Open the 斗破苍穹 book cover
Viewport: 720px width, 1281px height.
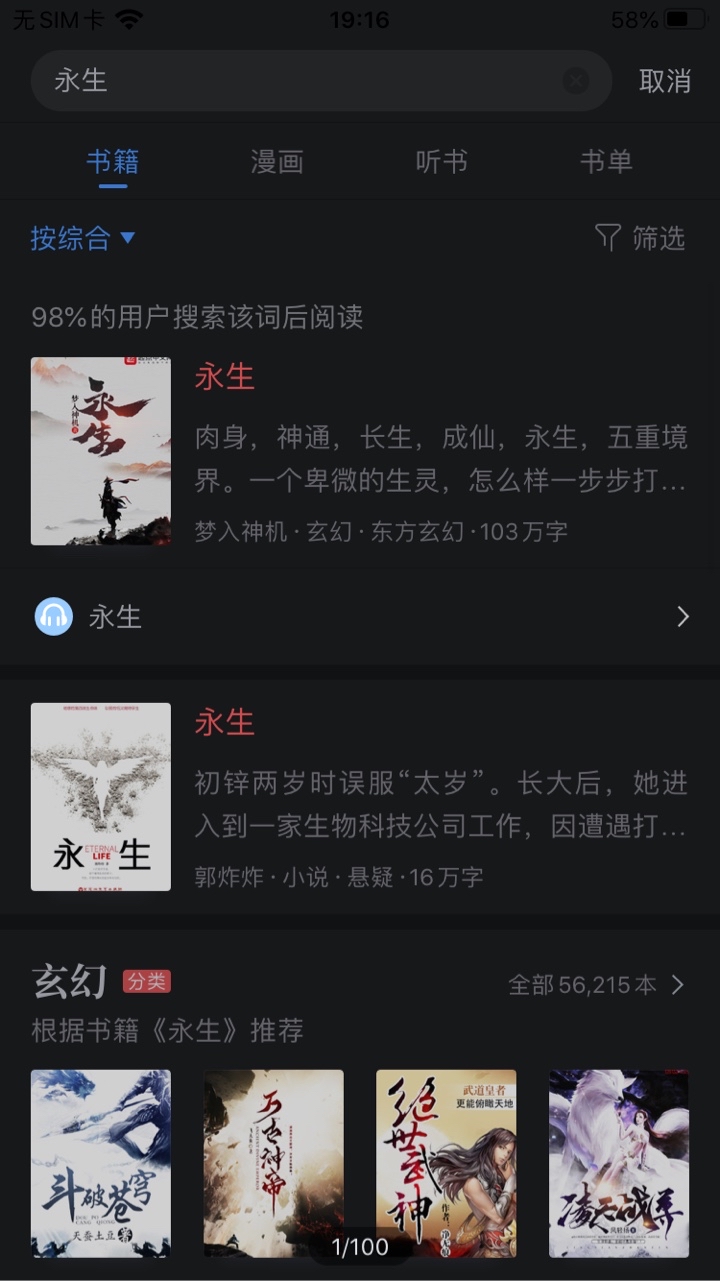pos(101,1163)
